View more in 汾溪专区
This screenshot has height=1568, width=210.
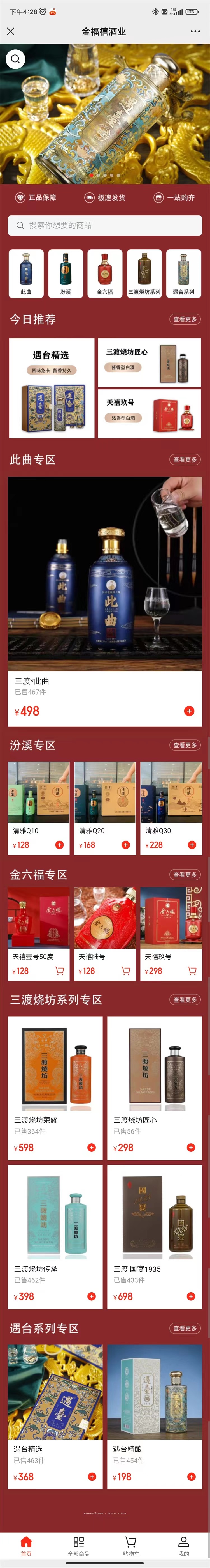[x=185, y=745]
